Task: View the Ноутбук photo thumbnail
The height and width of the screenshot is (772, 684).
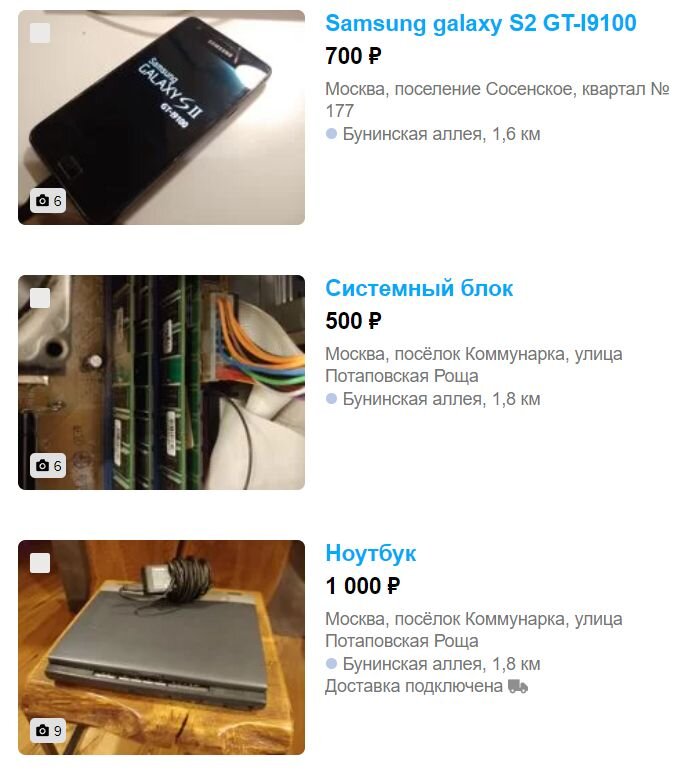Action: pos(161,647)
